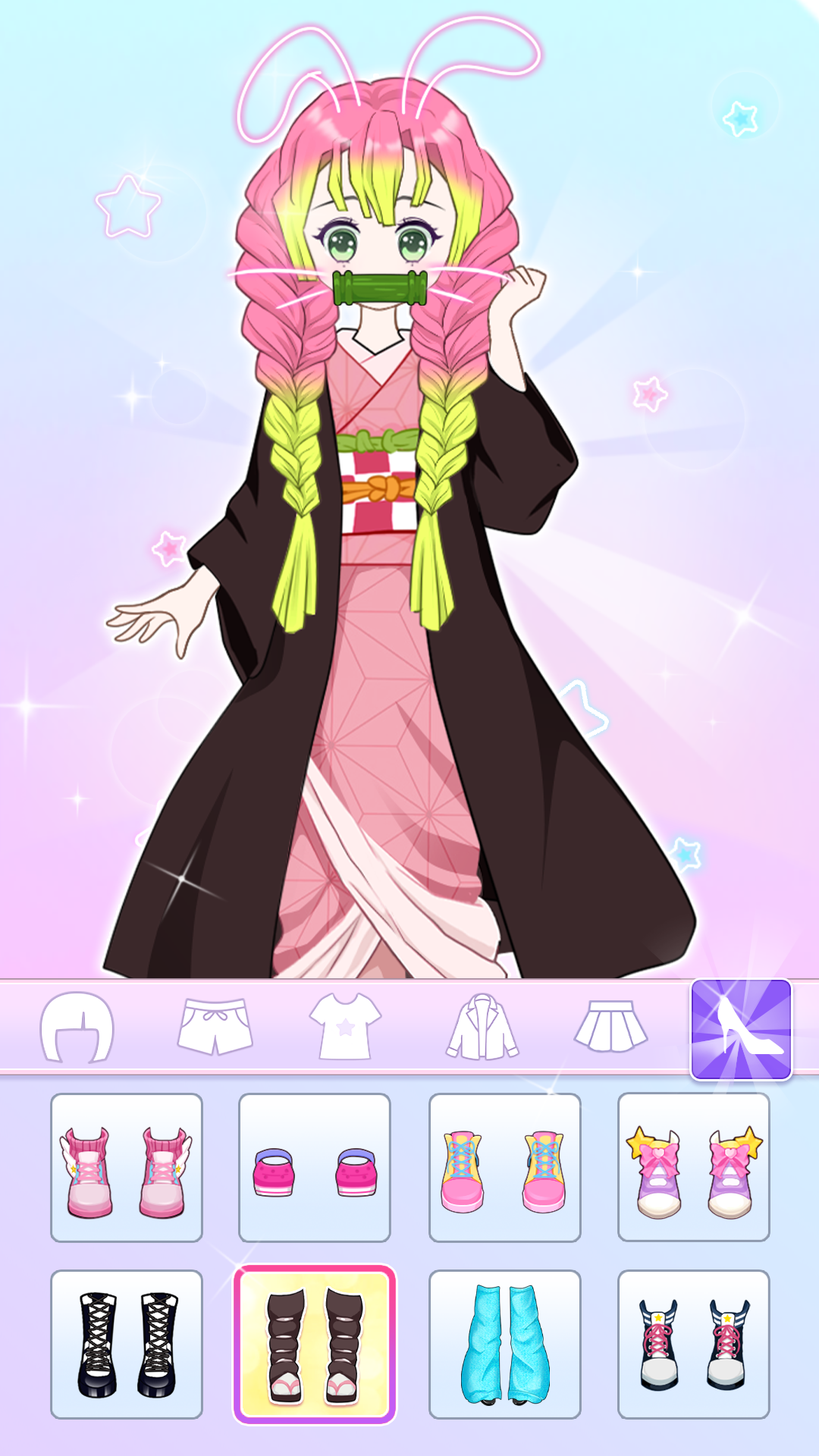Choose the purple shoes with star bows

pos(694,1168)
